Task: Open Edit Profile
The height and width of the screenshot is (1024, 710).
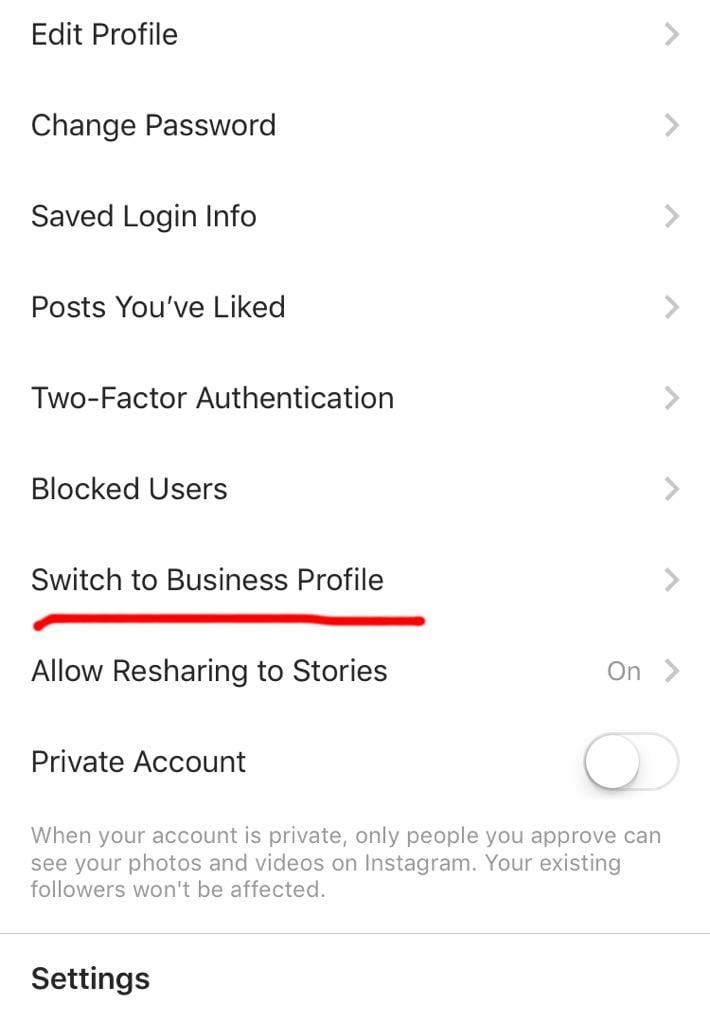Action: tap(105, 35)
